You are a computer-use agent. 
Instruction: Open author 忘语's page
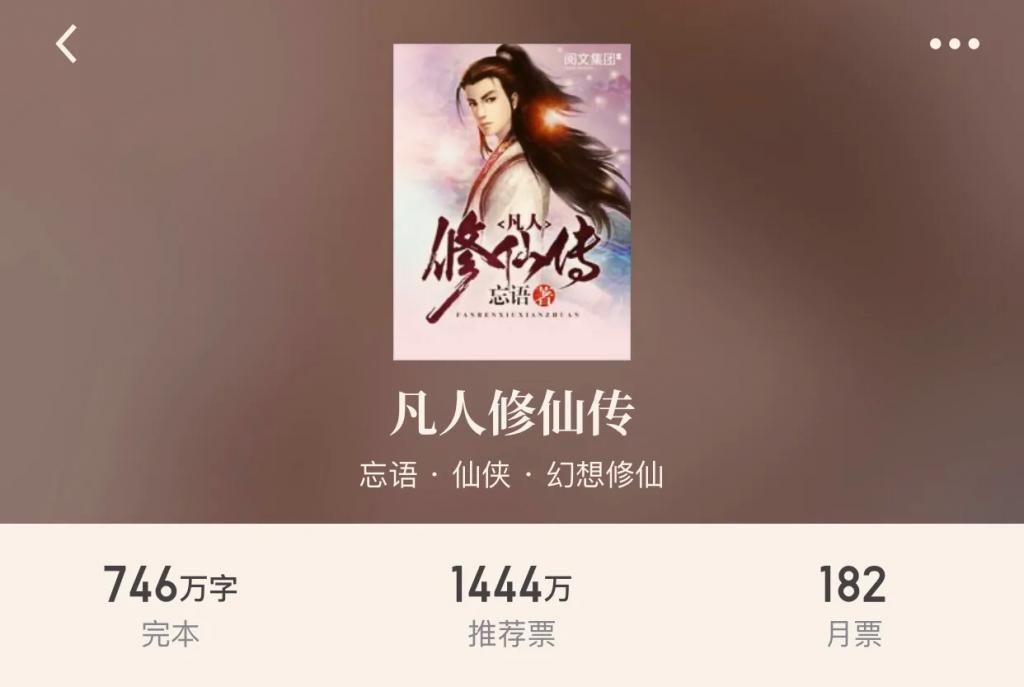click(x=388, y=474)
